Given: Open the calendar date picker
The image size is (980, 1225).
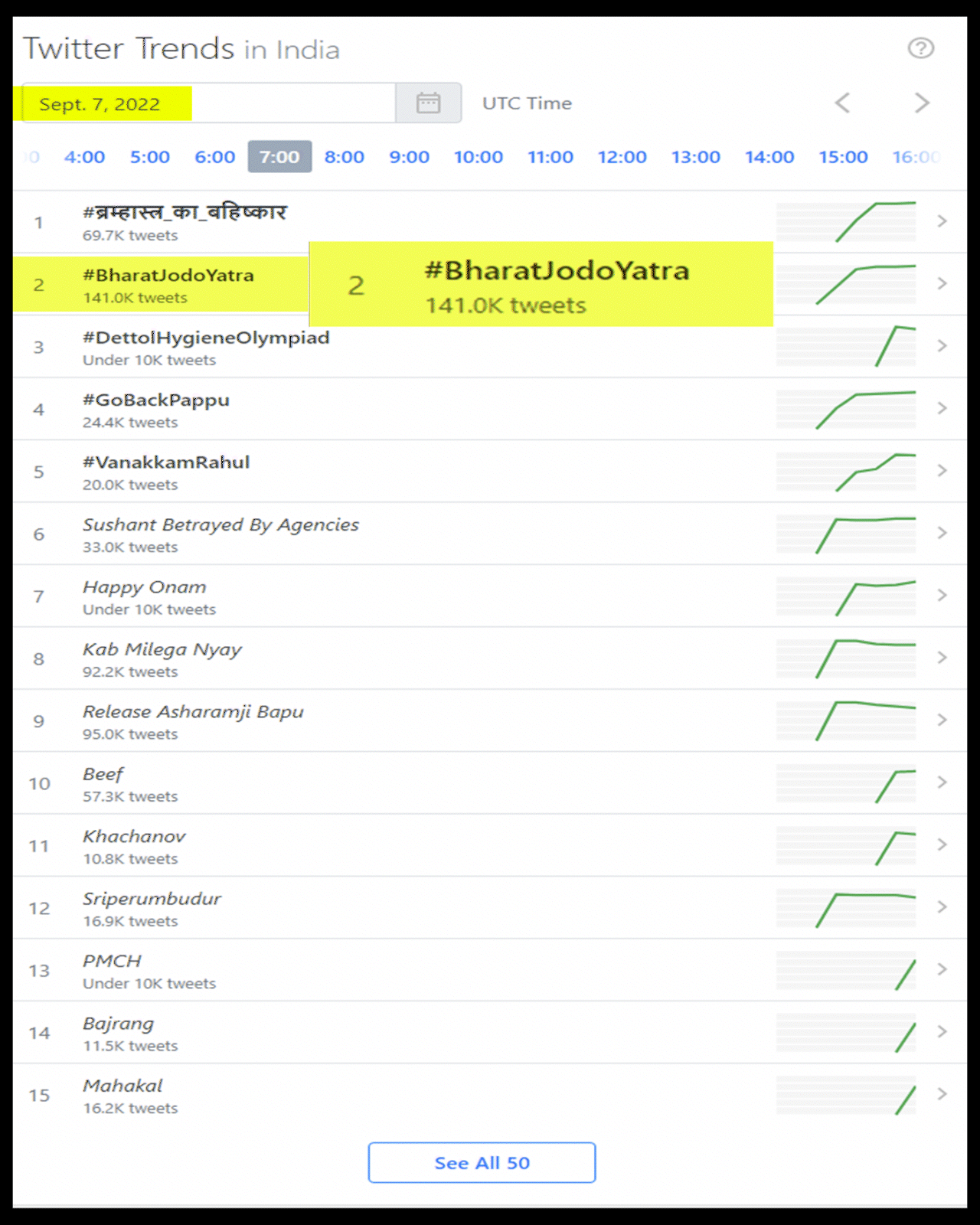Looking at the screenshot, I should tap(428, 103).
